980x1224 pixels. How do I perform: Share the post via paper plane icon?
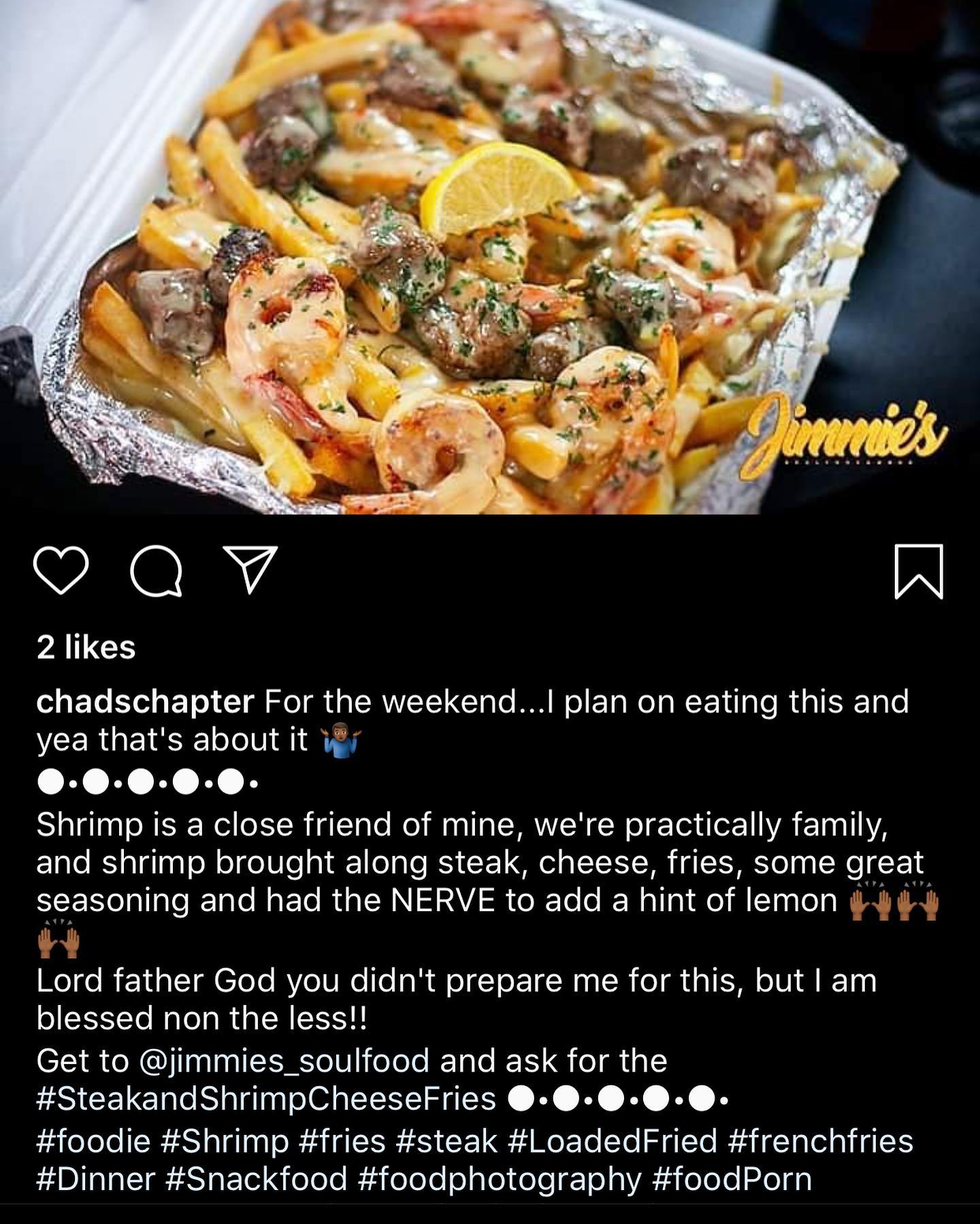(x=250, y=569)
